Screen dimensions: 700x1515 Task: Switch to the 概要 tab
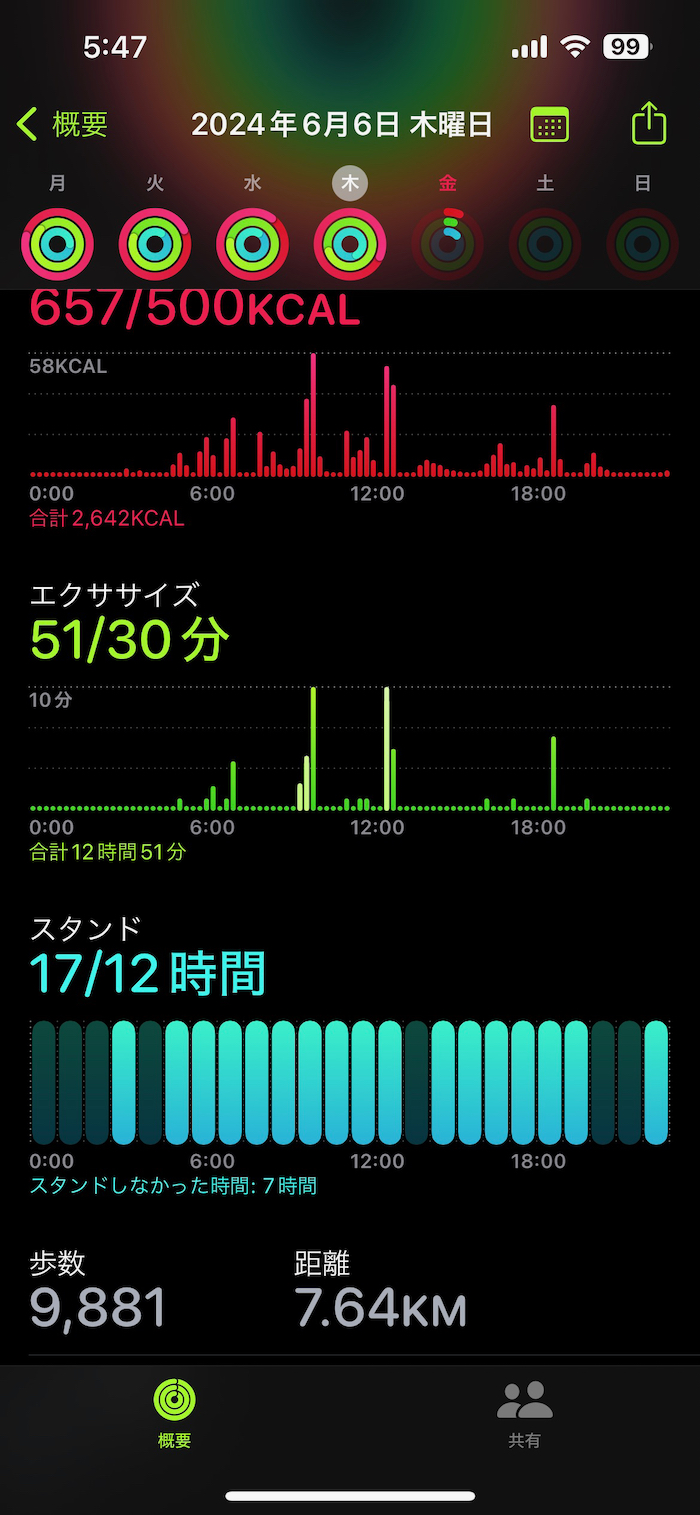click(175, 1413)
